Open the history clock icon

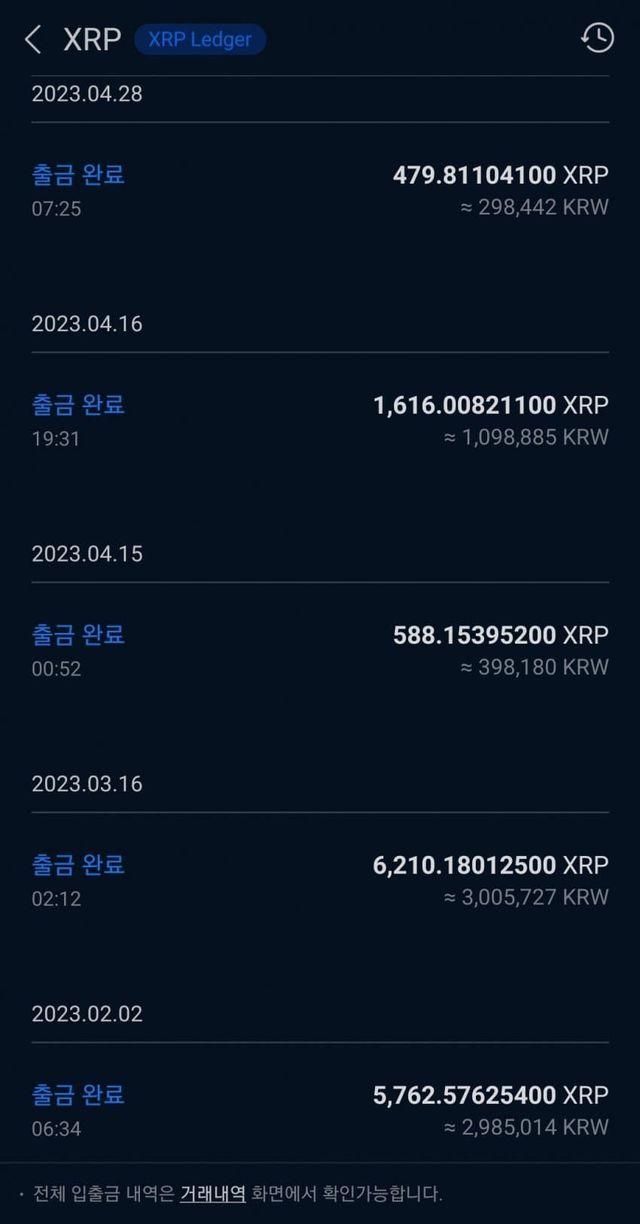(597, 38)
